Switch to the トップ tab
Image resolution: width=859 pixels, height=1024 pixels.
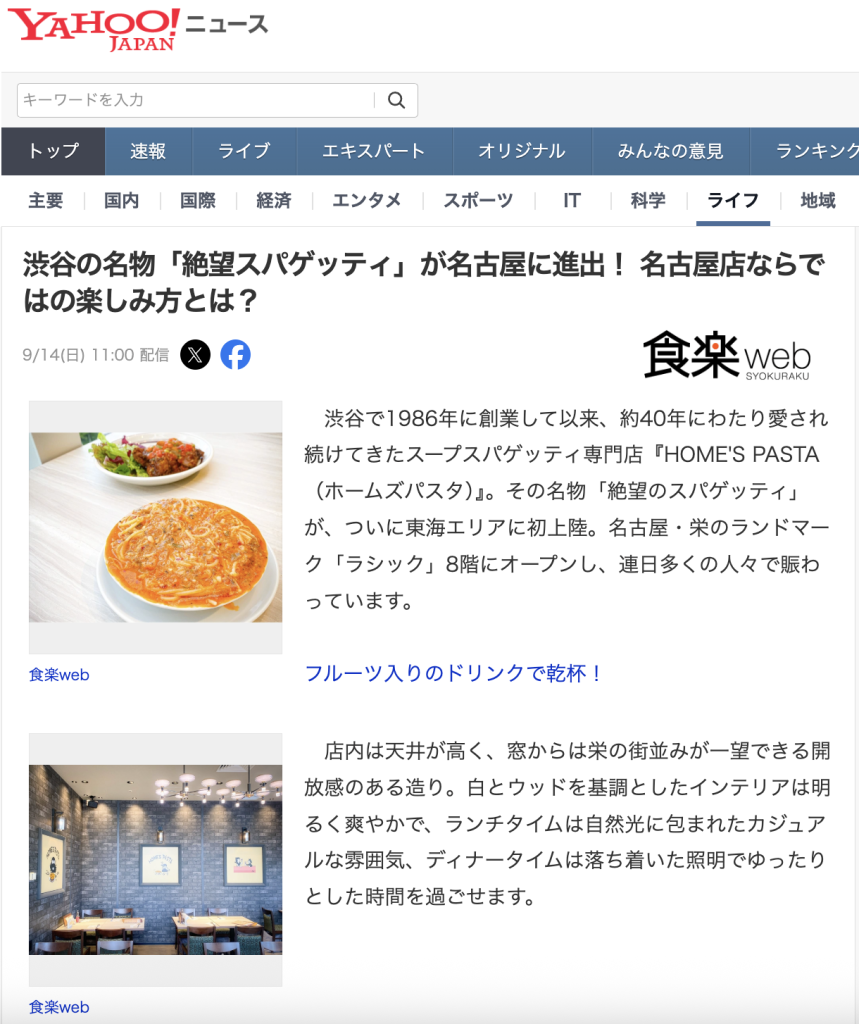[x=53, y=151]
